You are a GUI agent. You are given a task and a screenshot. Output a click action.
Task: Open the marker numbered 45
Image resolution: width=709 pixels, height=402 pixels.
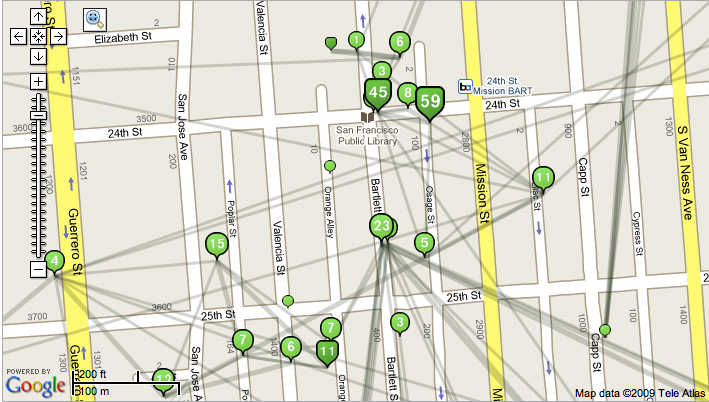click(x=377, y=92)
